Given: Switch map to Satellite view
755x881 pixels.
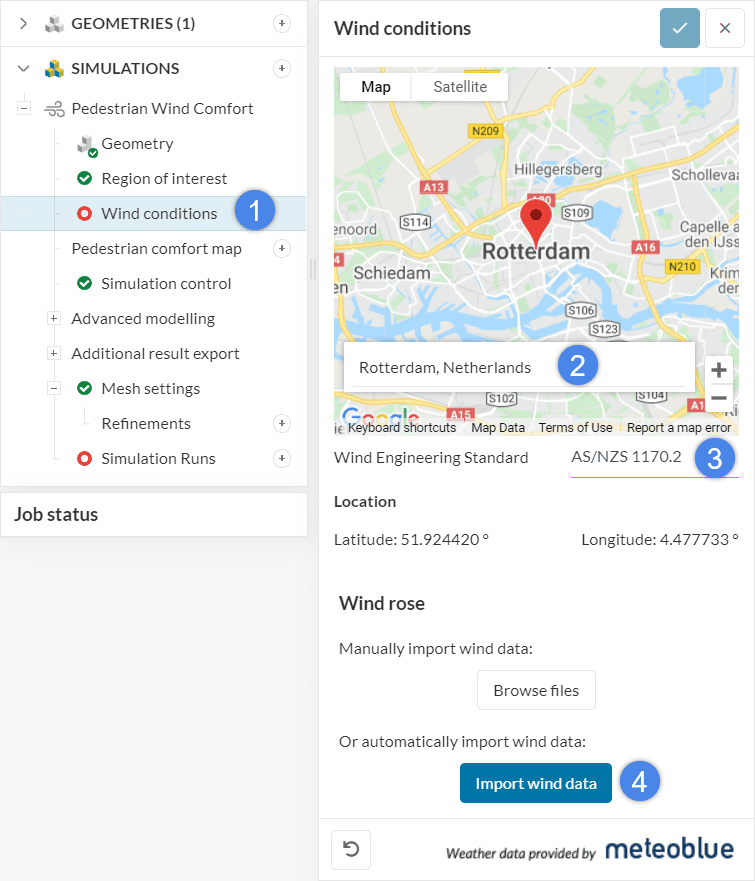Looking at the screenshot, I should (460, 87).
